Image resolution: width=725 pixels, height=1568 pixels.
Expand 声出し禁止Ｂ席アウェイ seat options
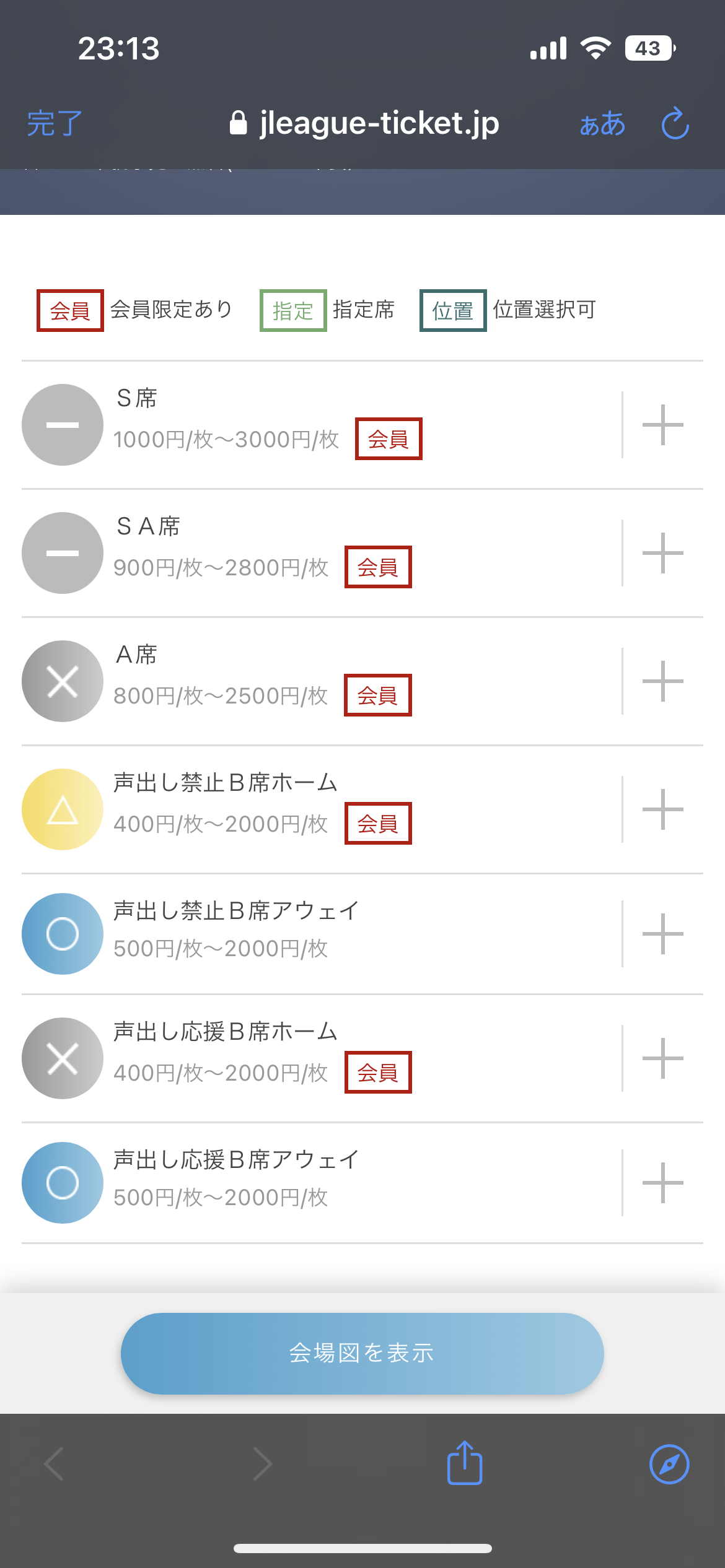click(x=662, y=934)
